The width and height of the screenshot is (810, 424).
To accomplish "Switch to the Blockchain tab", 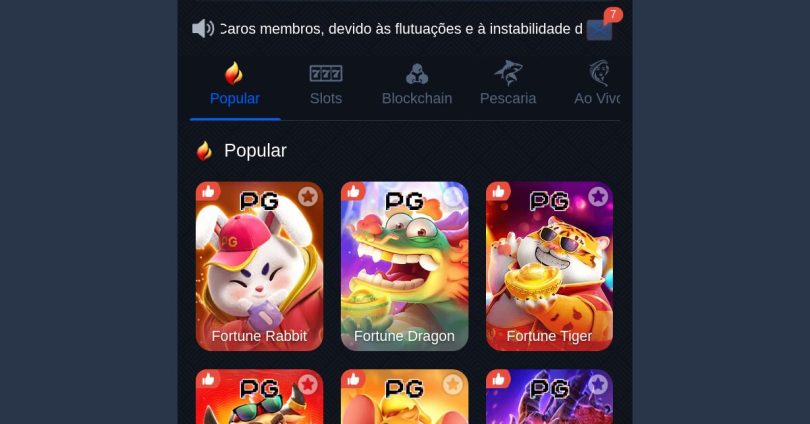I will pos(417,86).
